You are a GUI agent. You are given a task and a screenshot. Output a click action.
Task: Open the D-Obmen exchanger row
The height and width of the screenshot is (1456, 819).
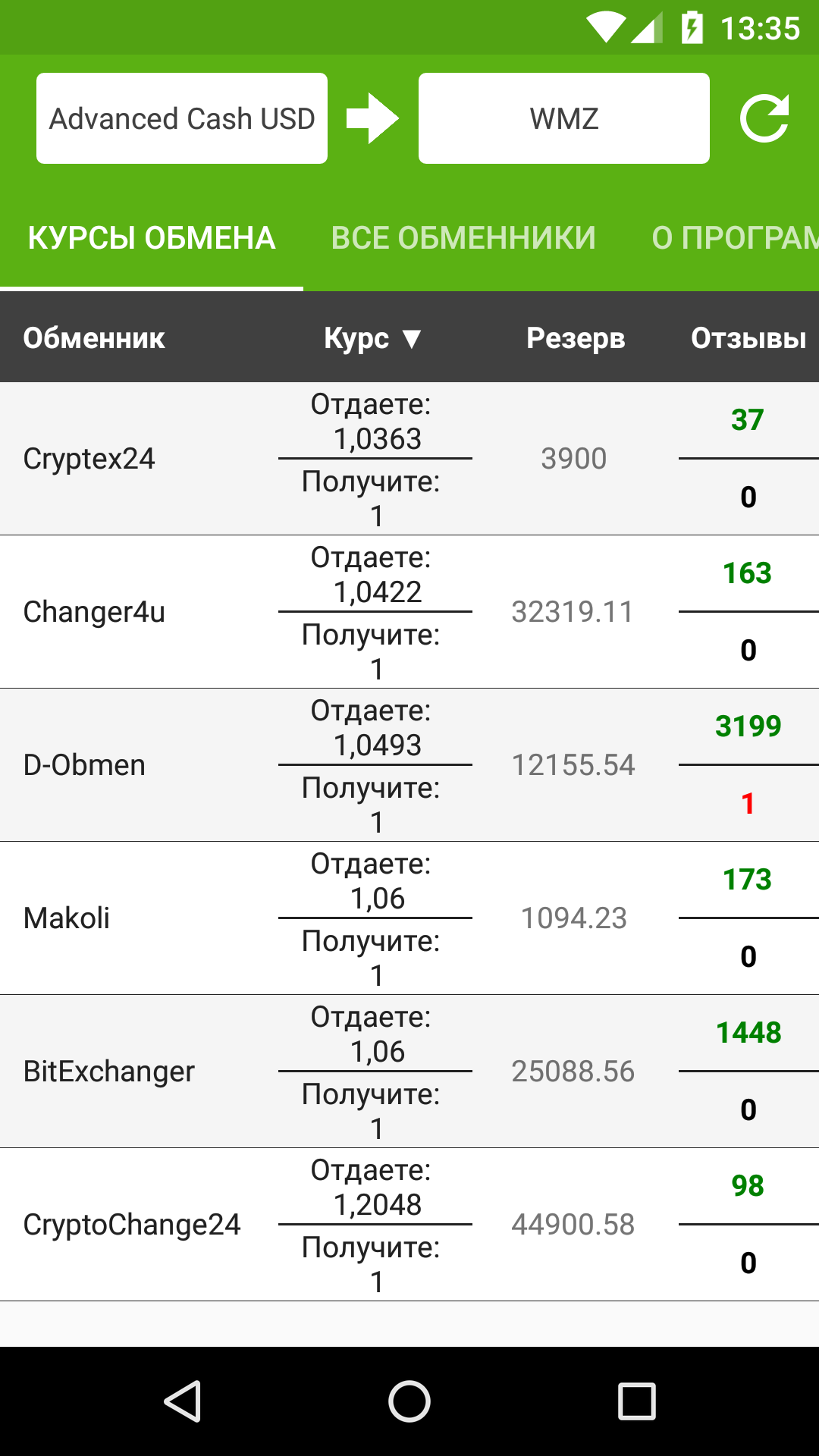409,765
